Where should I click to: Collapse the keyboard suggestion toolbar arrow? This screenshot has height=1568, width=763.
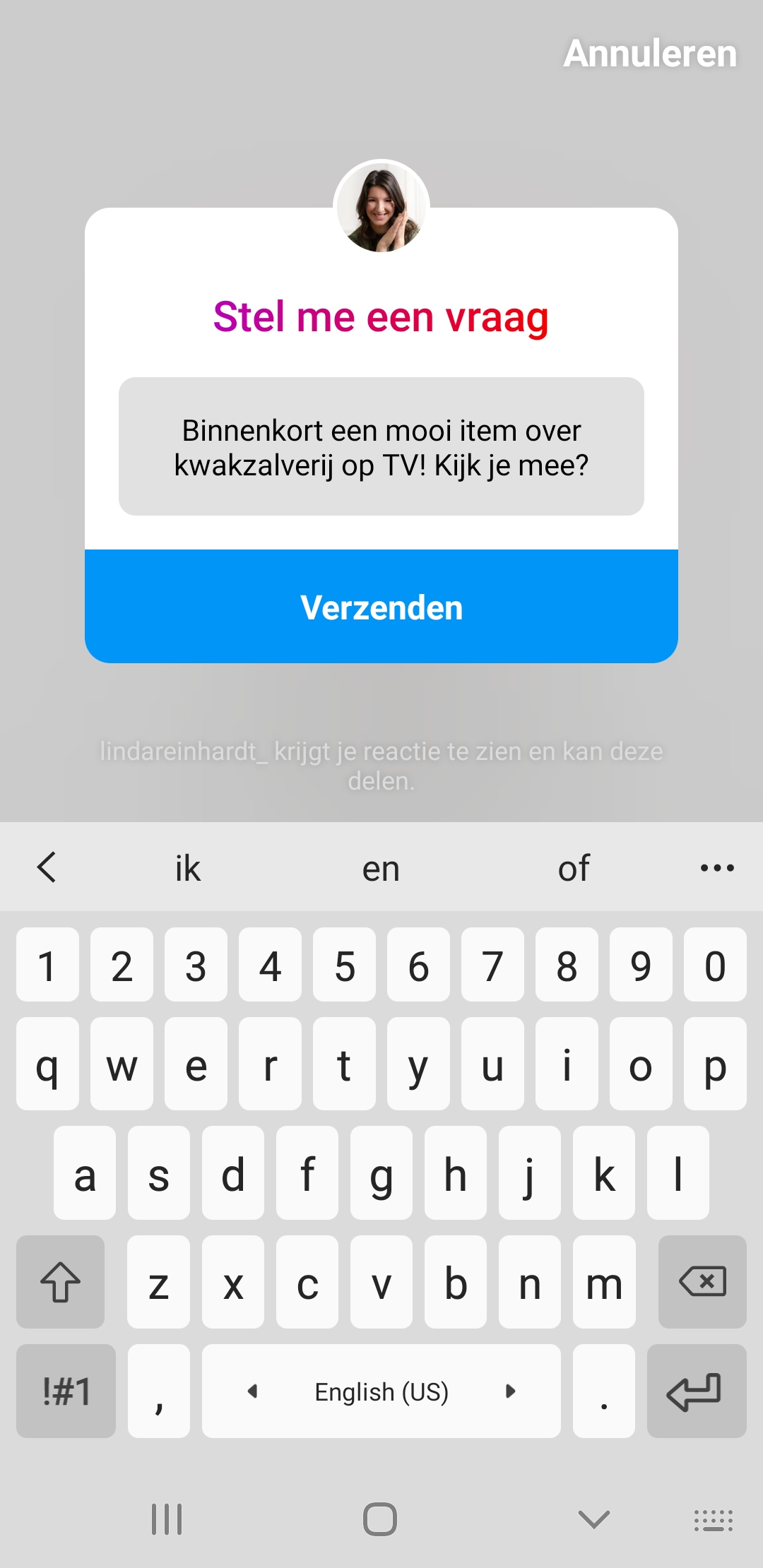[x=47, y=867]
